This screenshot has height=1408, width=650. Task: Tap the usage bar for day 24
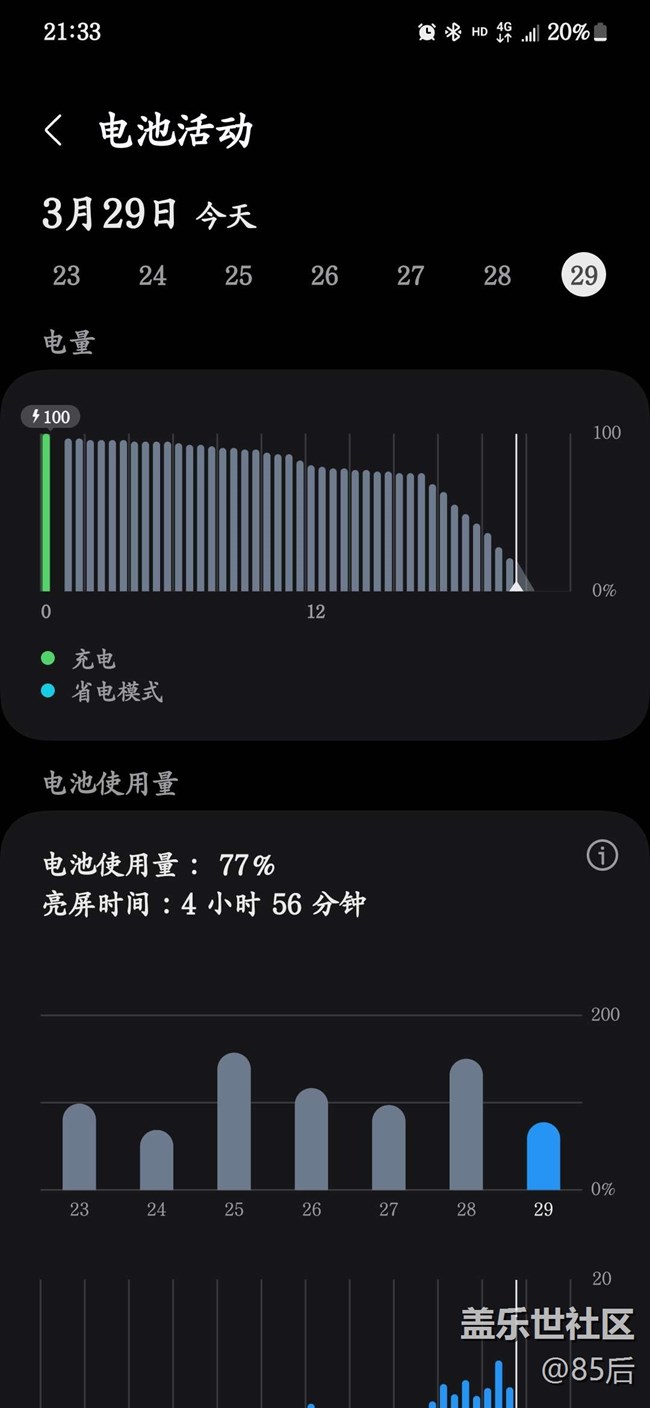pos(157,1160)
